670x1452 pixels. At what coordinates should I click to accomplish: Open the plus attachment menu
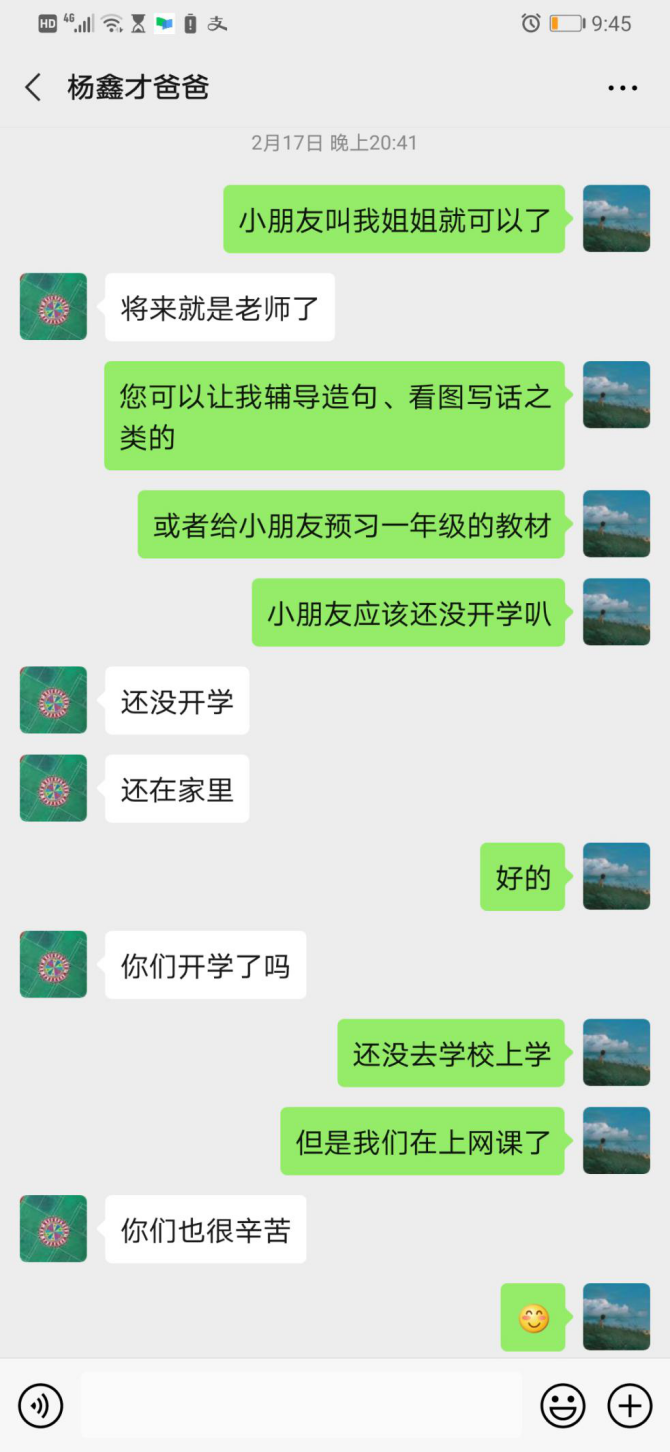629,1405
